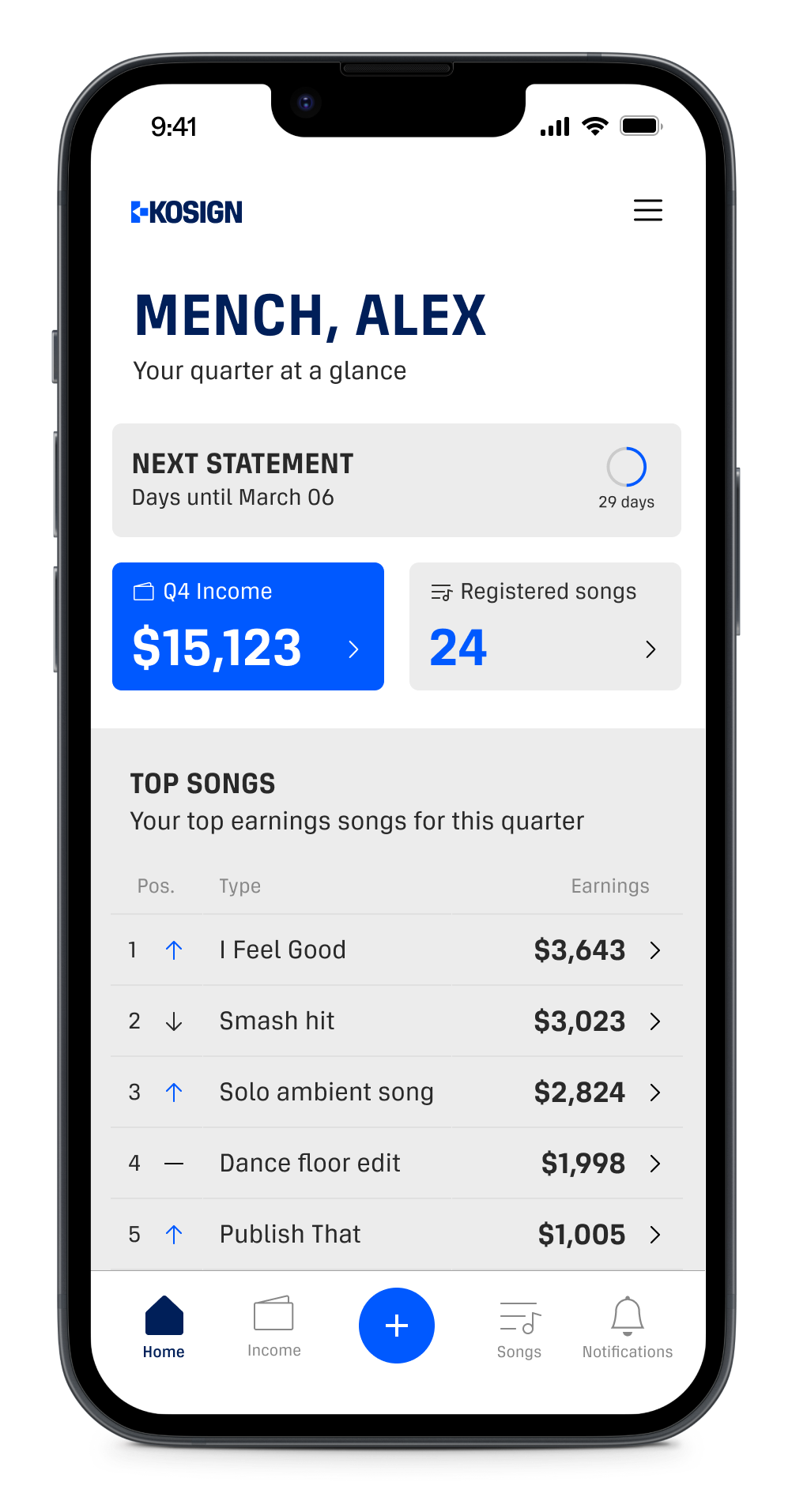Open Publish That song row

[x=397, y=1234]
